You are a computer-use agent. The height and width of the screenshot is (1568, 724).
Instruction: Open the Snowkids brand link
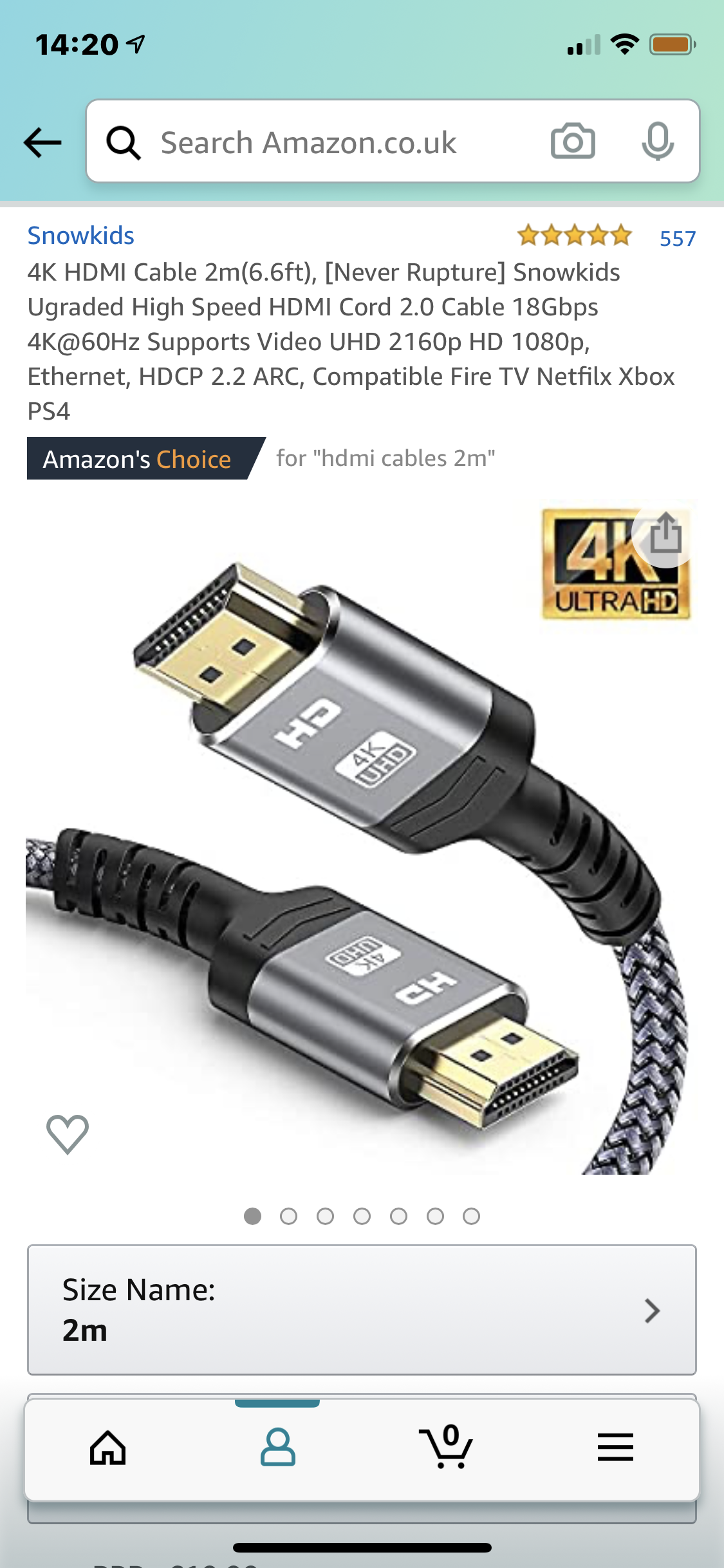coord(81,236)
